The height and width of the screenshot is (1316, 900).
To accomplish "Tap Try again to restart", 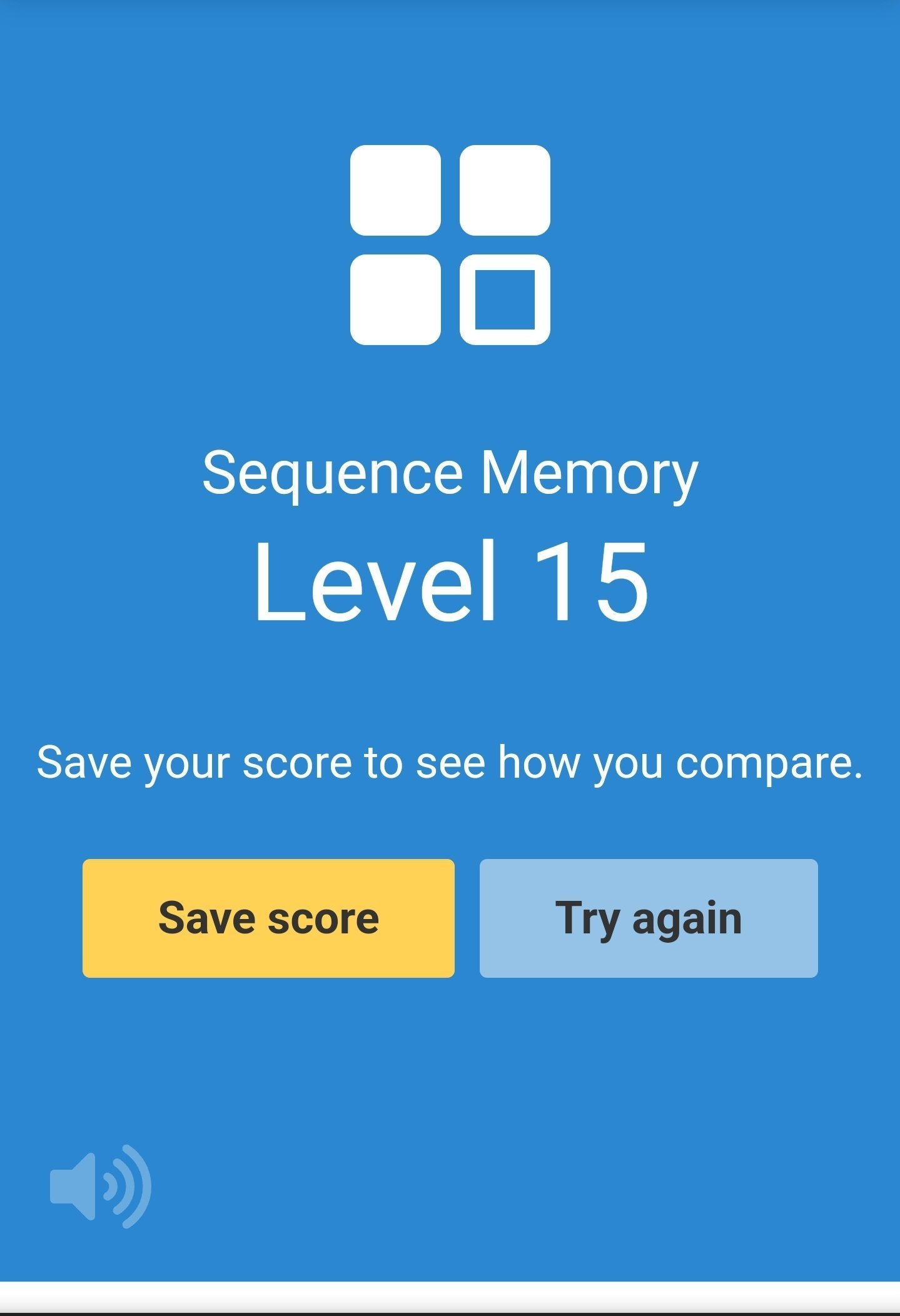I will pos(649,918).
